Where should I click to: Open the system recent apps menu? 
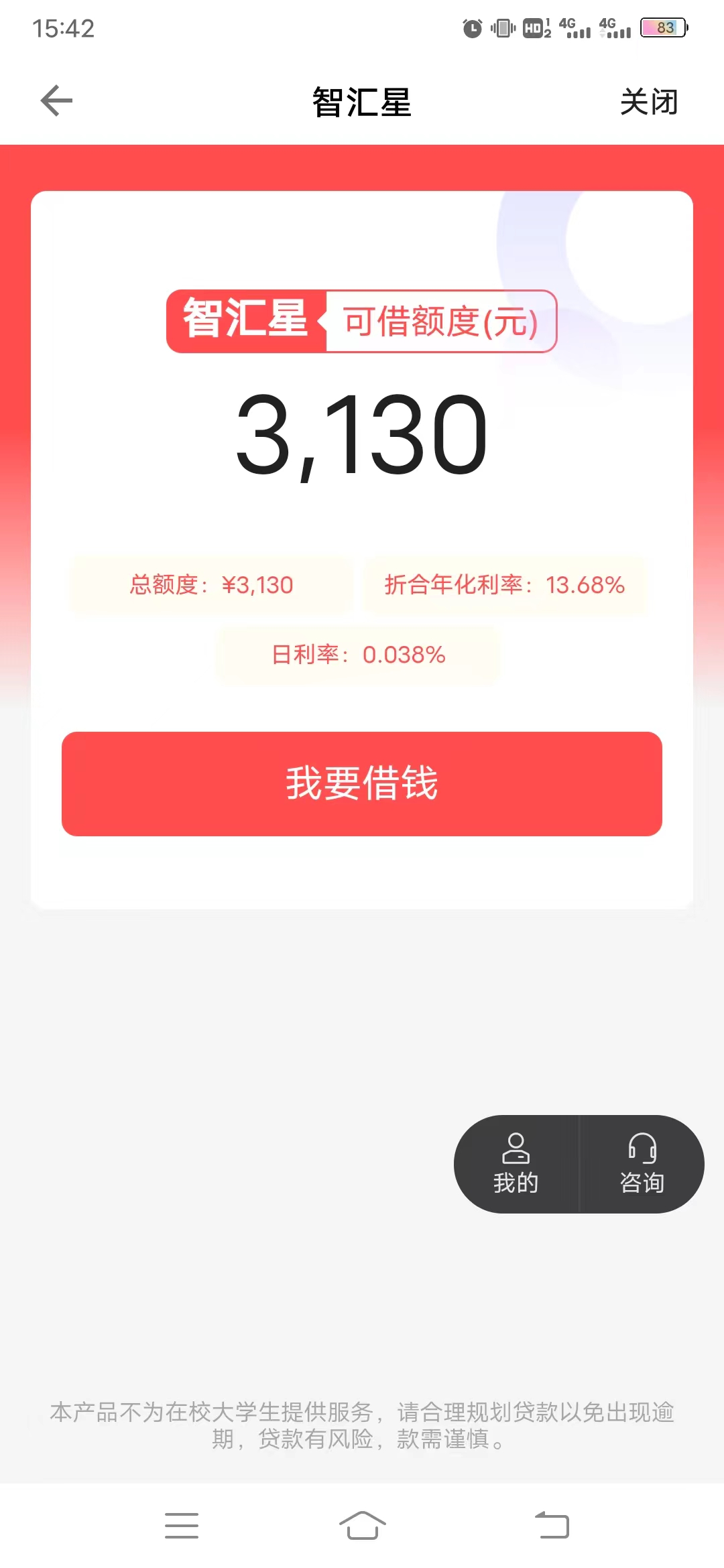[x=182, y=1526]
